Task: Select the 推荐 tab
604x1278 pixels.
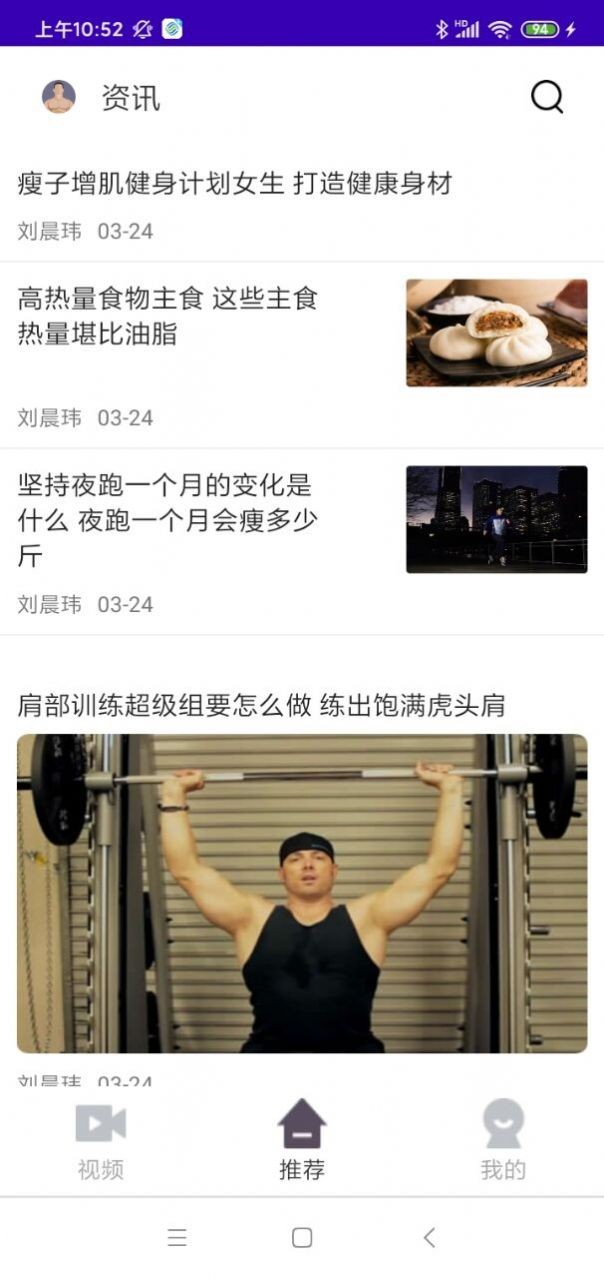Action: click(302, 1141)
